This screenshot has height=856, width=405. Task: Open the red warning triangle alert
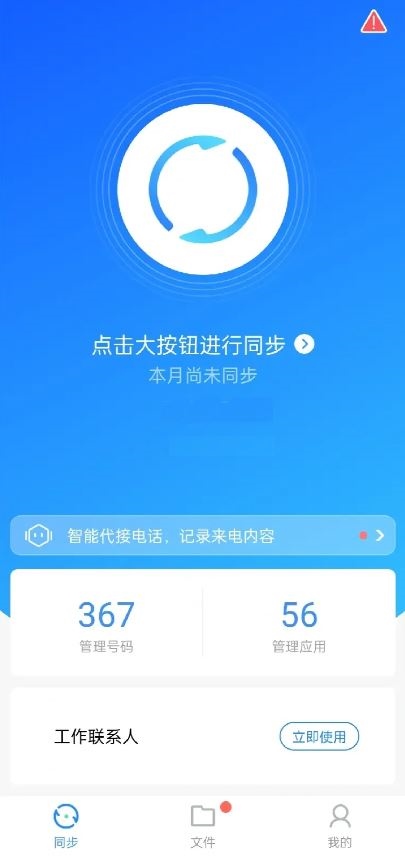(374, 21)
